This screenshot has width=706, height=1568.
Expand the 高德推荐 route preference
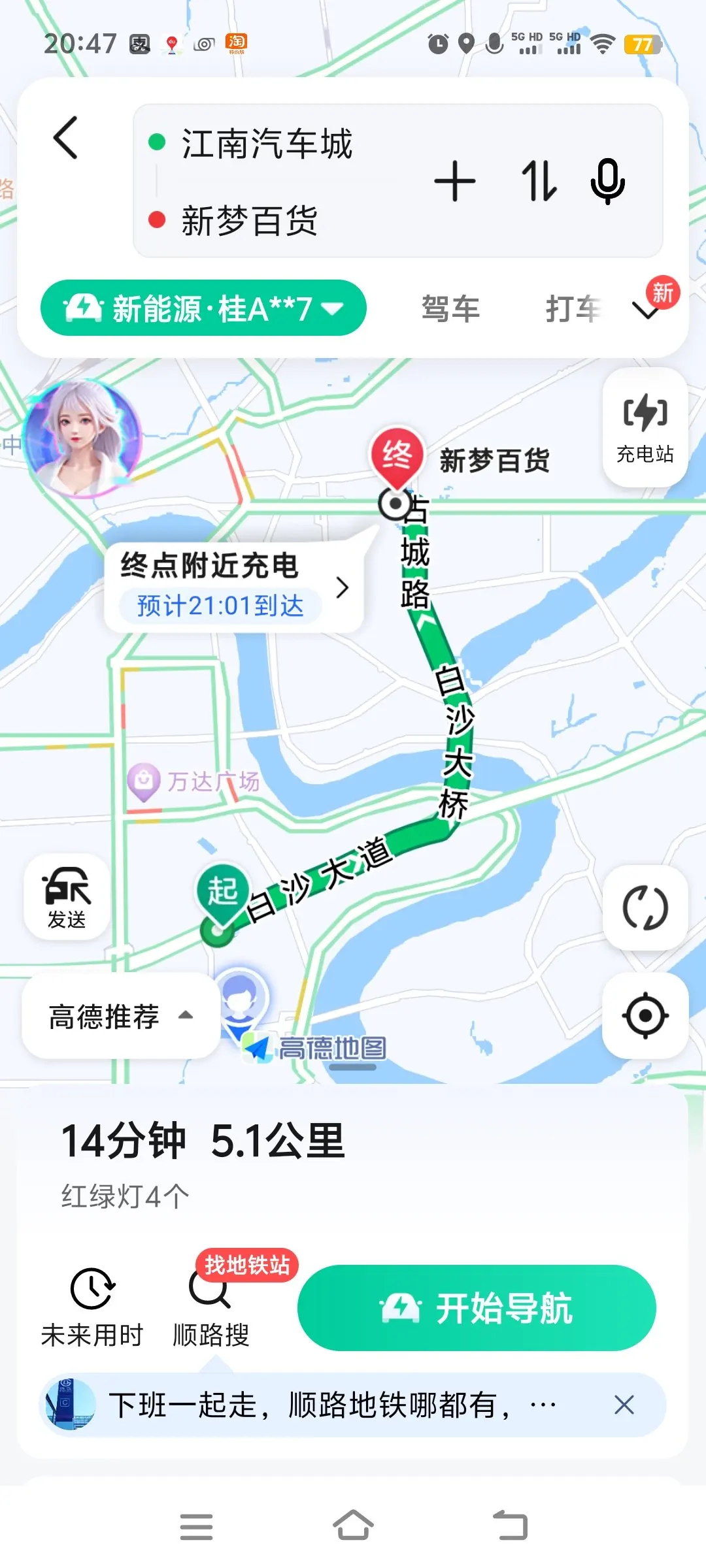tap(121, 1016)
